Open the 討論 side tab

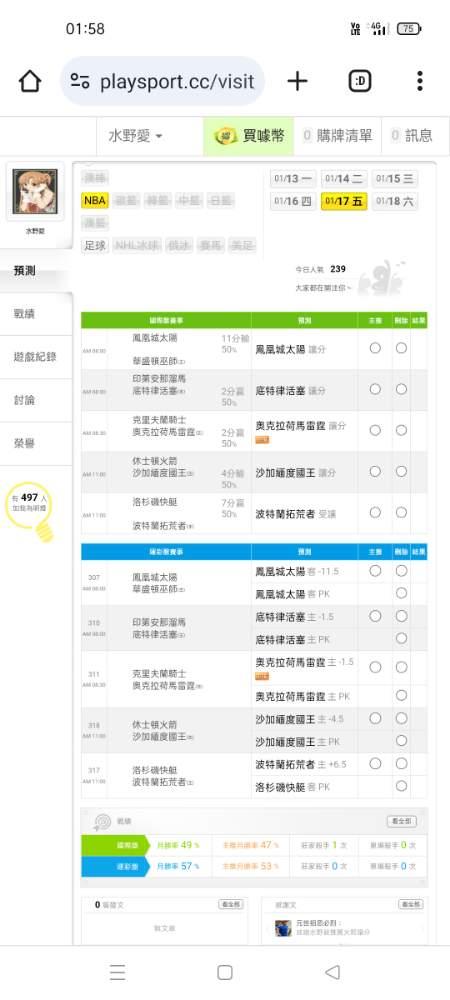tap(25, 400)
